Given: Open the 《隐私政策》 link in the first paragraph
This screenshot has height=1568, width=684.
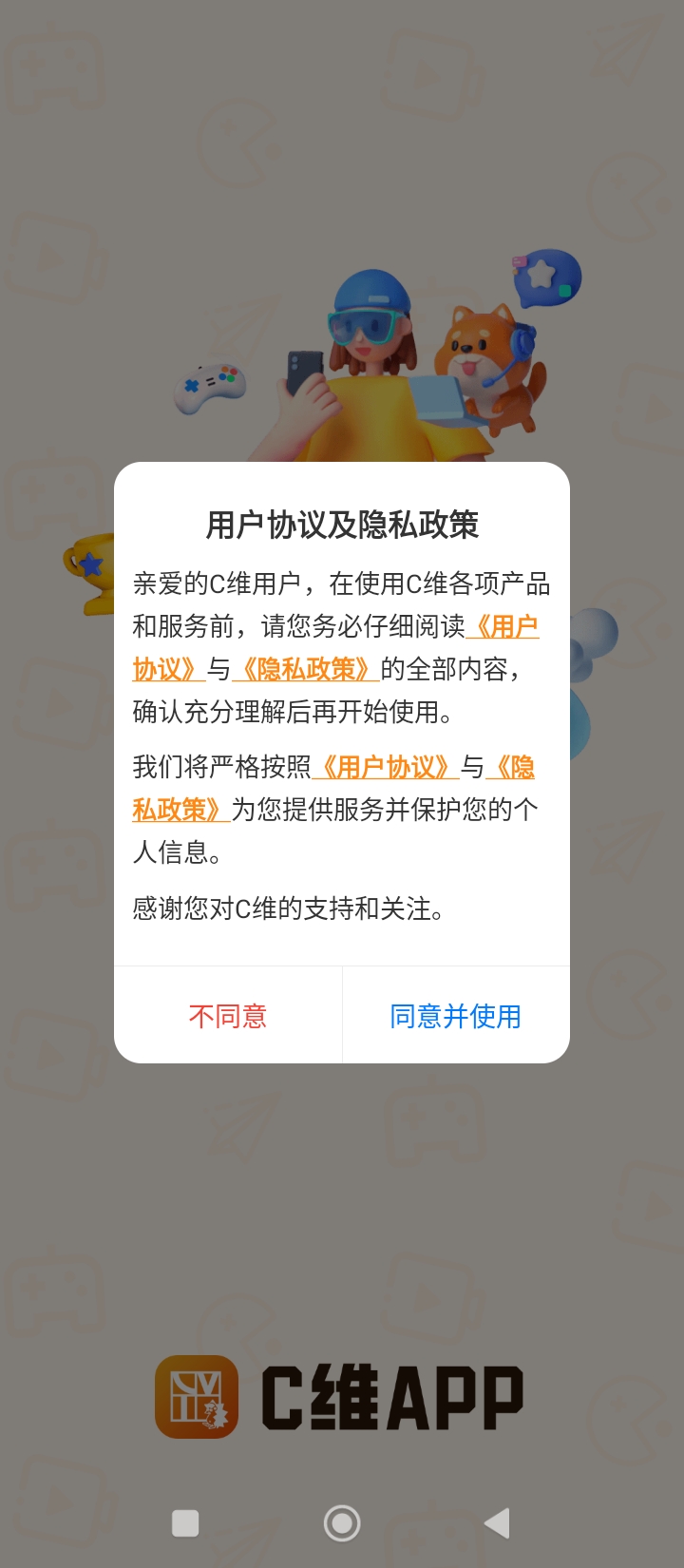Looking at the screenshot, I should (306, 670).
